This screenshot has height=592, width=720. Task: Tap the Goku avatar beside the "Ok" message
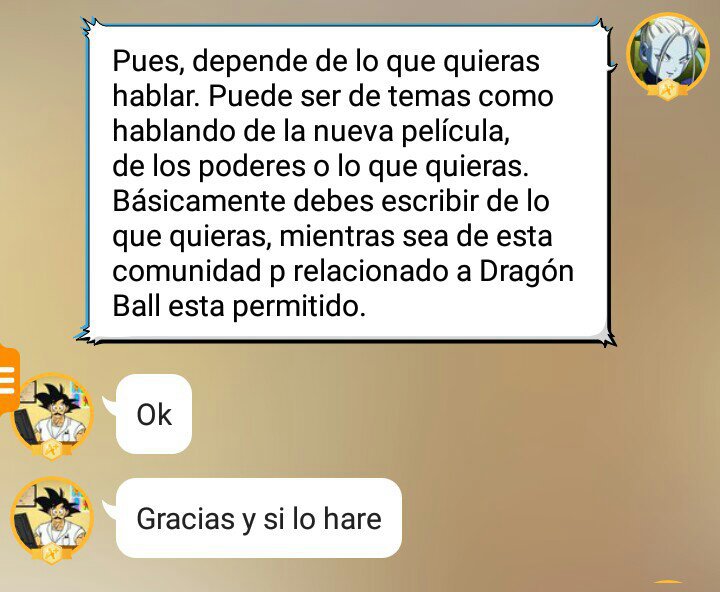(54, 413)
